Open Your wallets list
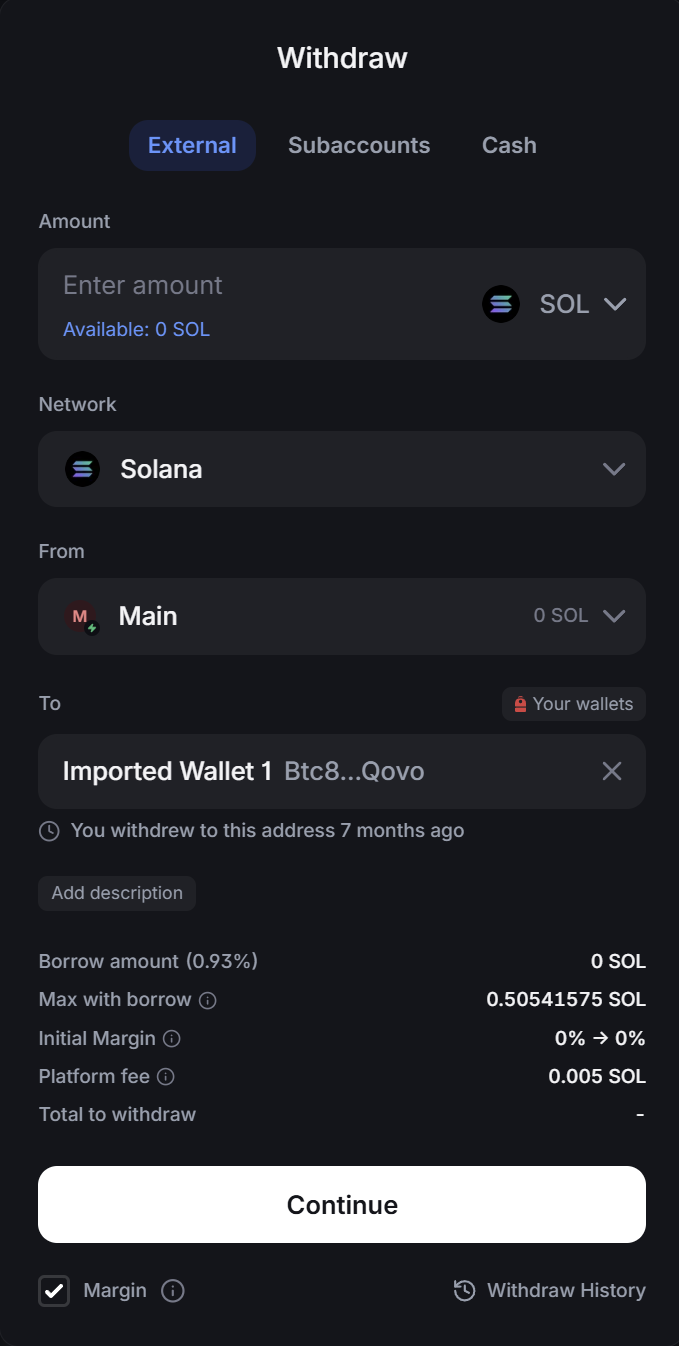Viewport: 679px width, 1346px height. click(573, 704)
